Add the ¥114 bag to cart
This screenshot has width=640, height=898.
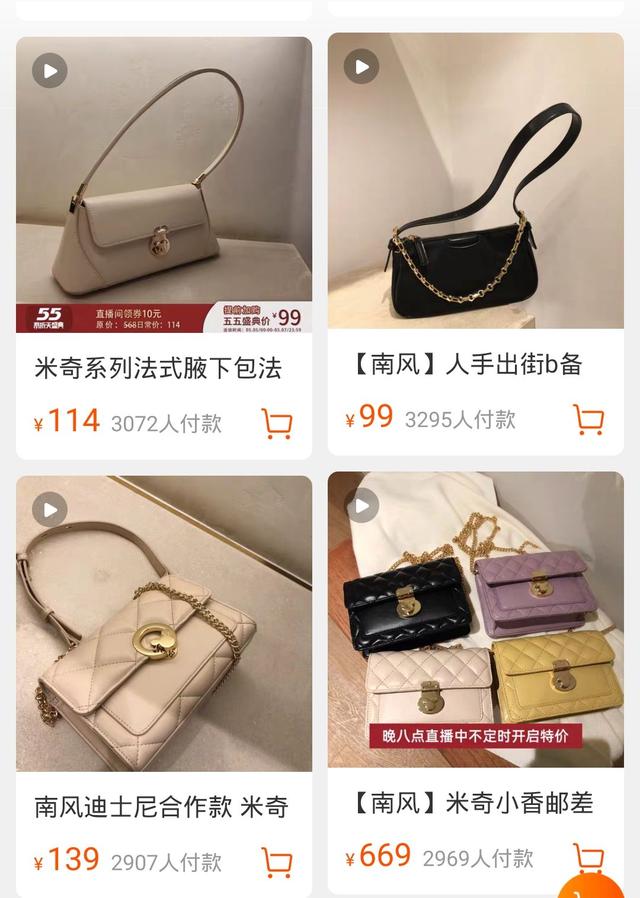tap(277, 423)
